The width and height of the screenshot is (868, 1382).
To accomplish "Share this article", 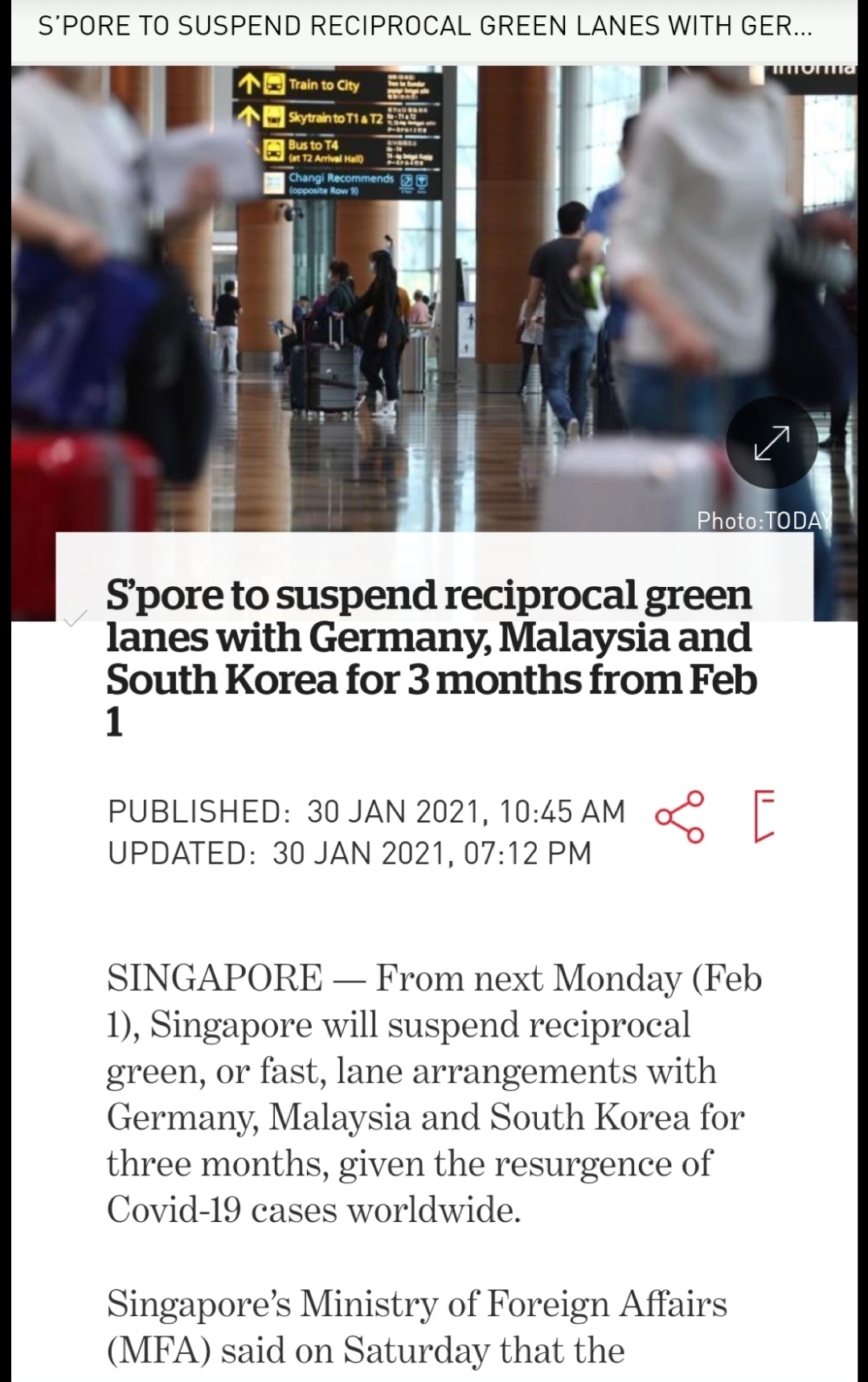I will click(680, 816).
